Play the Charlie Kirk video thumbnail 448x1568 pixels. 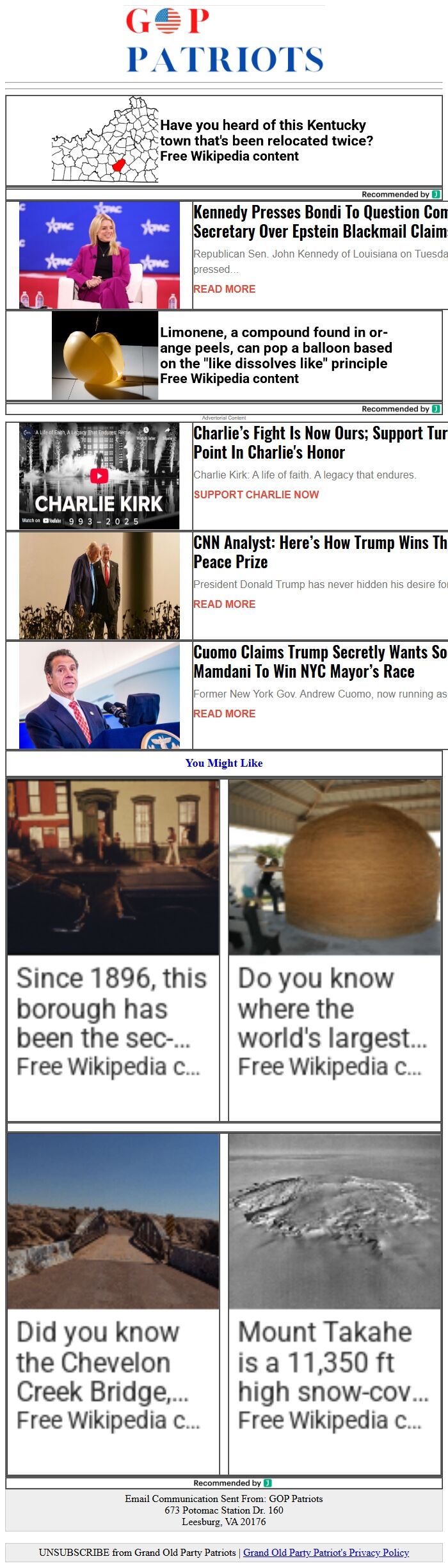99,476
